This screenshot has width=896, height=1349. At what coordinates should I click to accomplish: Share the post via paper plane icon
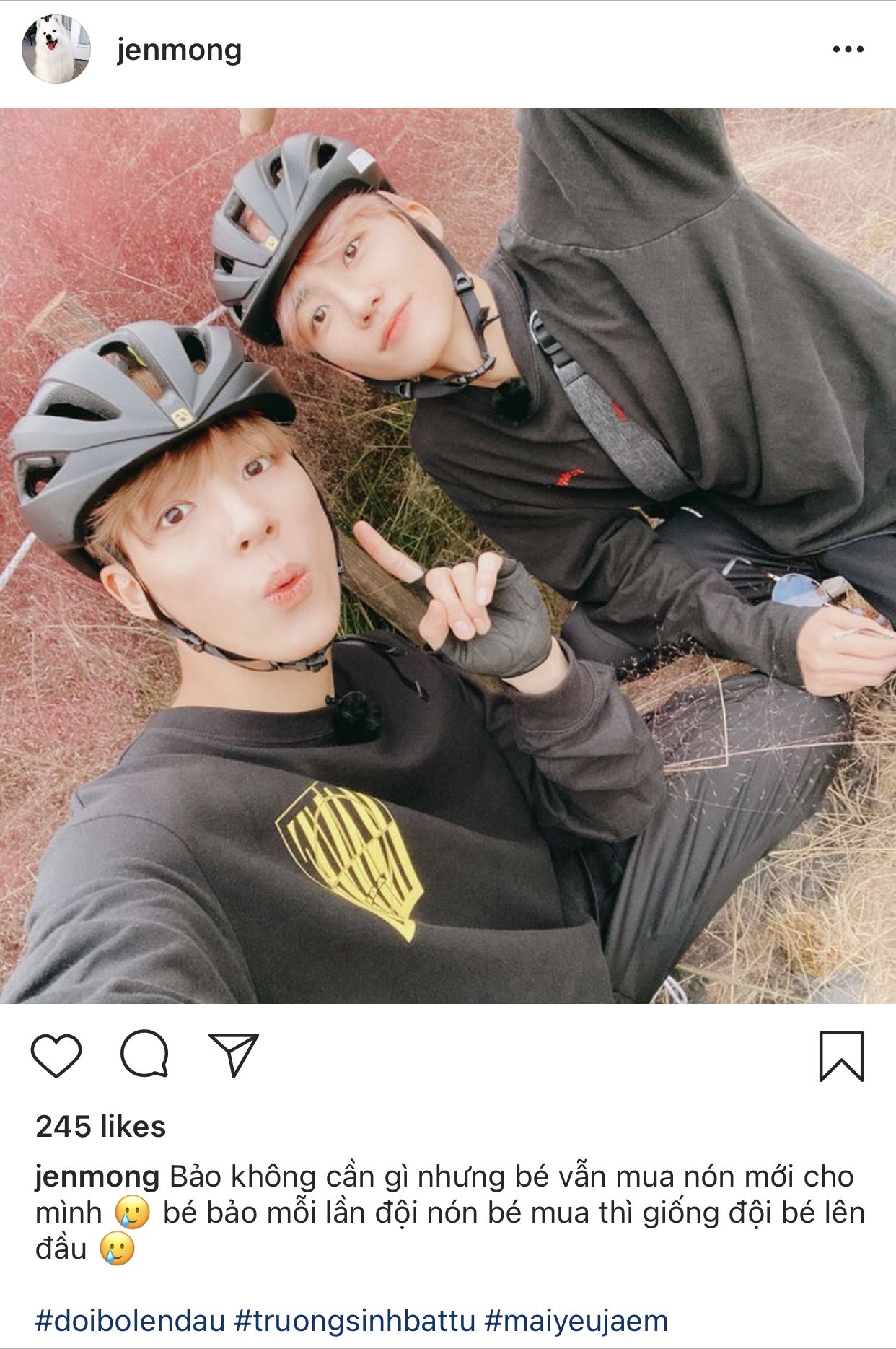(x=233, y=1055)
